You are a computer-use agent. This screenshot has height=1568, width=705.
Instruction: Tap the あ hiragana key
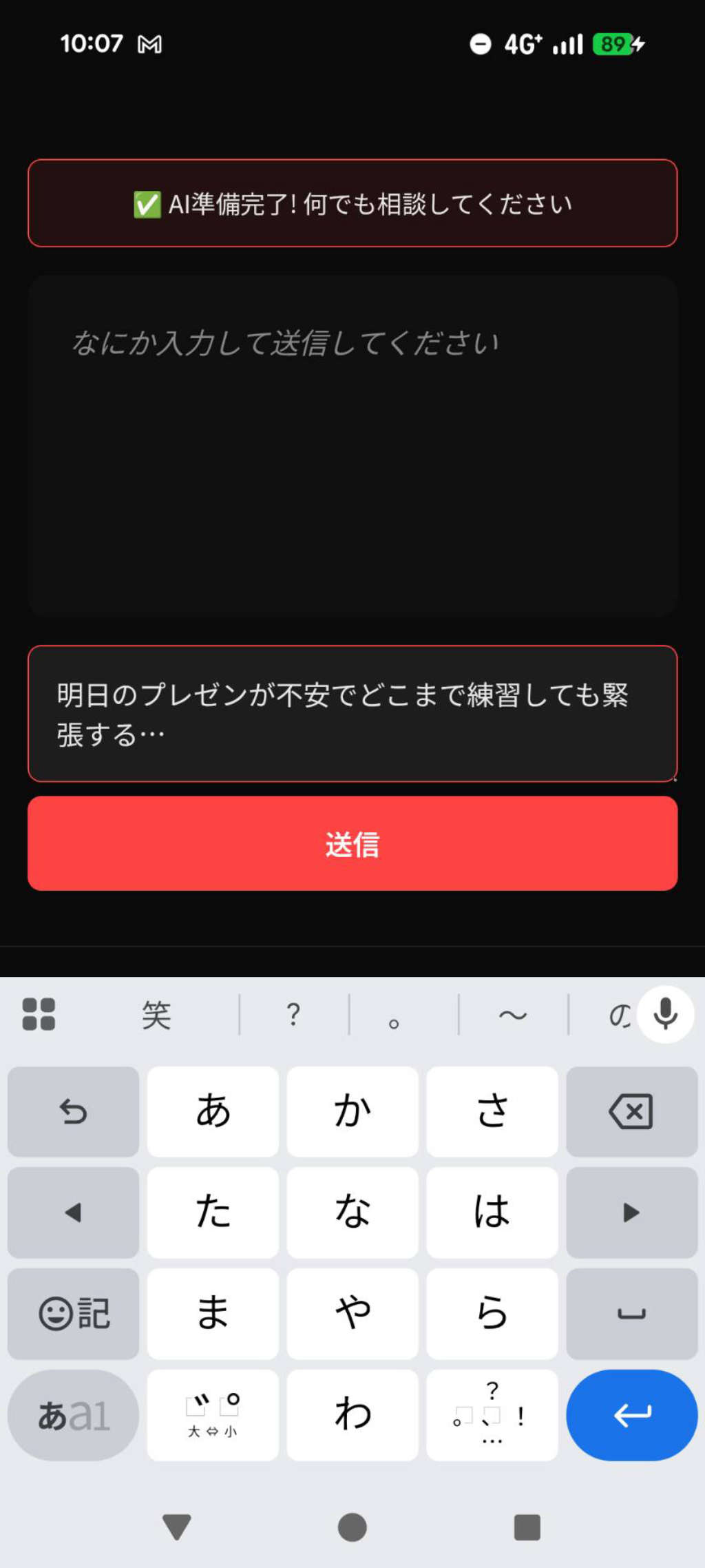click(x=212, y=1111)
